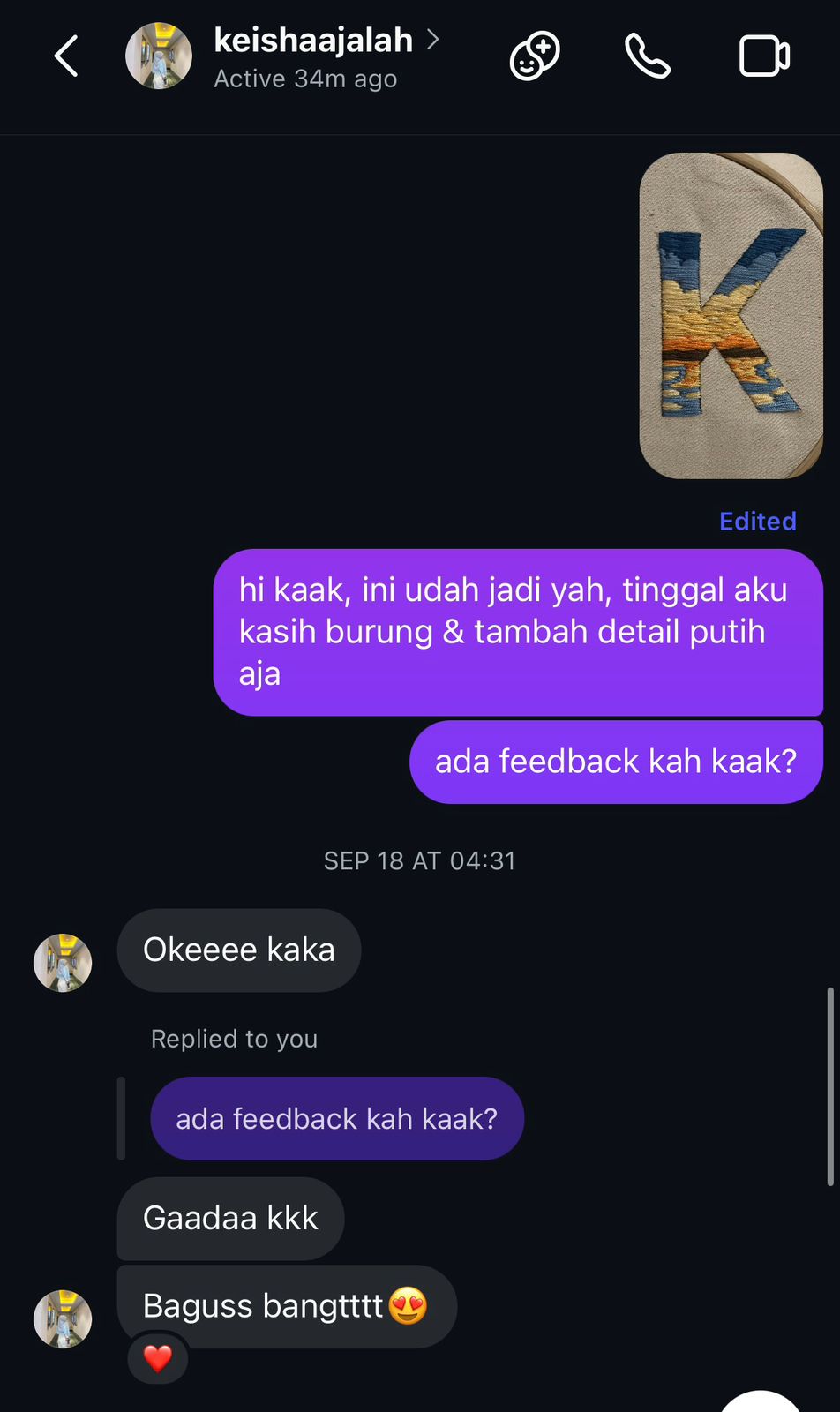840x1412 pixels.
Task: Tap the Okeeee kaka message bubble
Action: (238, 950)
